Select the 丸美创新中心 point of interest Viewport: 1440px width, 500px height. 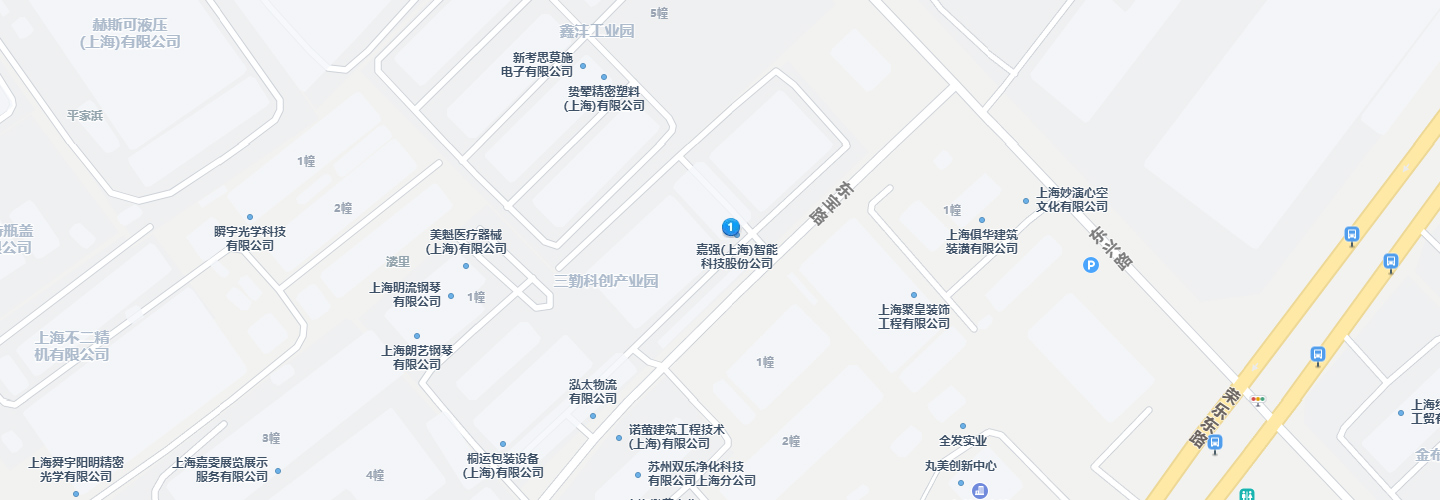[960, 466]
